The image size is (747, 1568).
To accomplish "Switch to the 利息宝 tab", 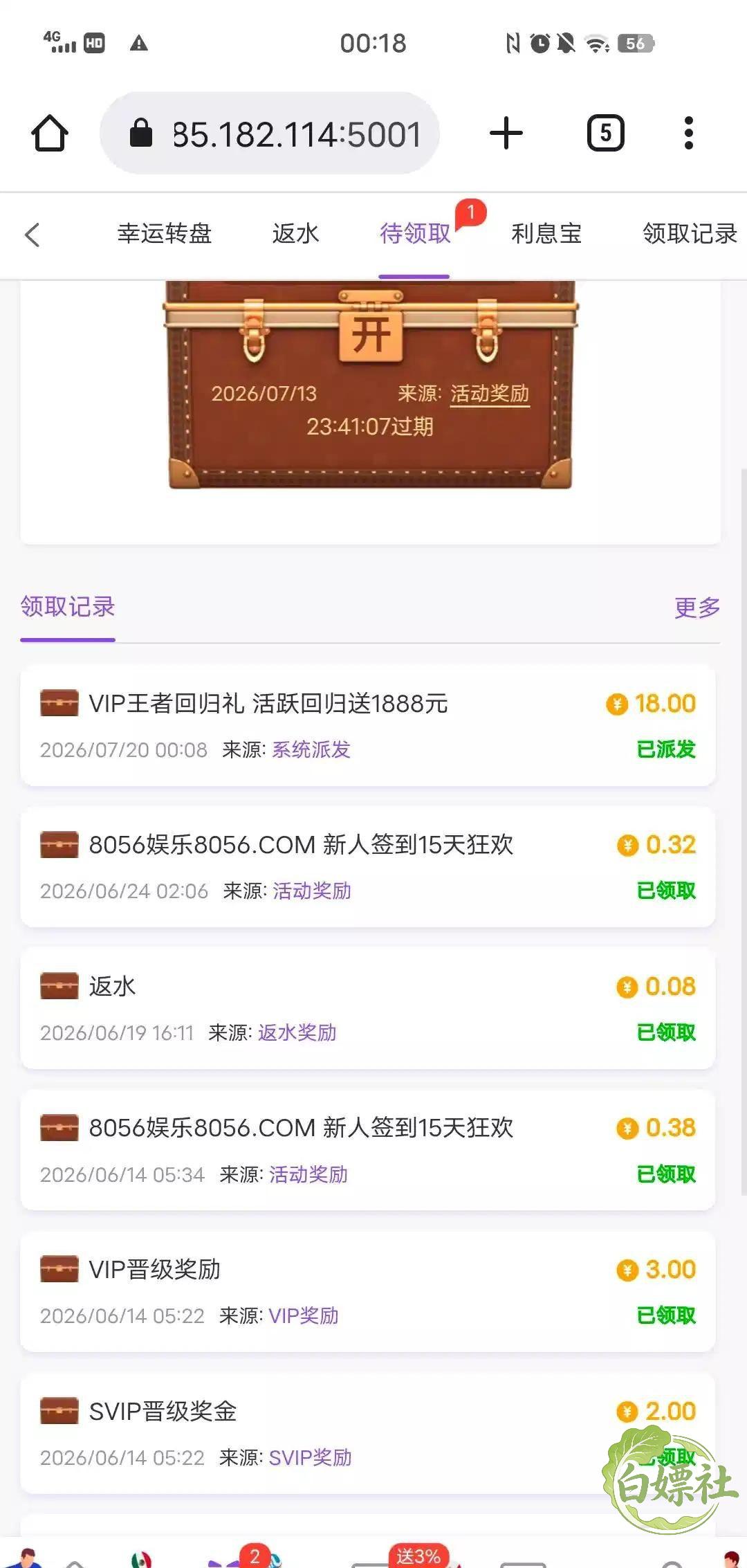I will coord(546,234).
